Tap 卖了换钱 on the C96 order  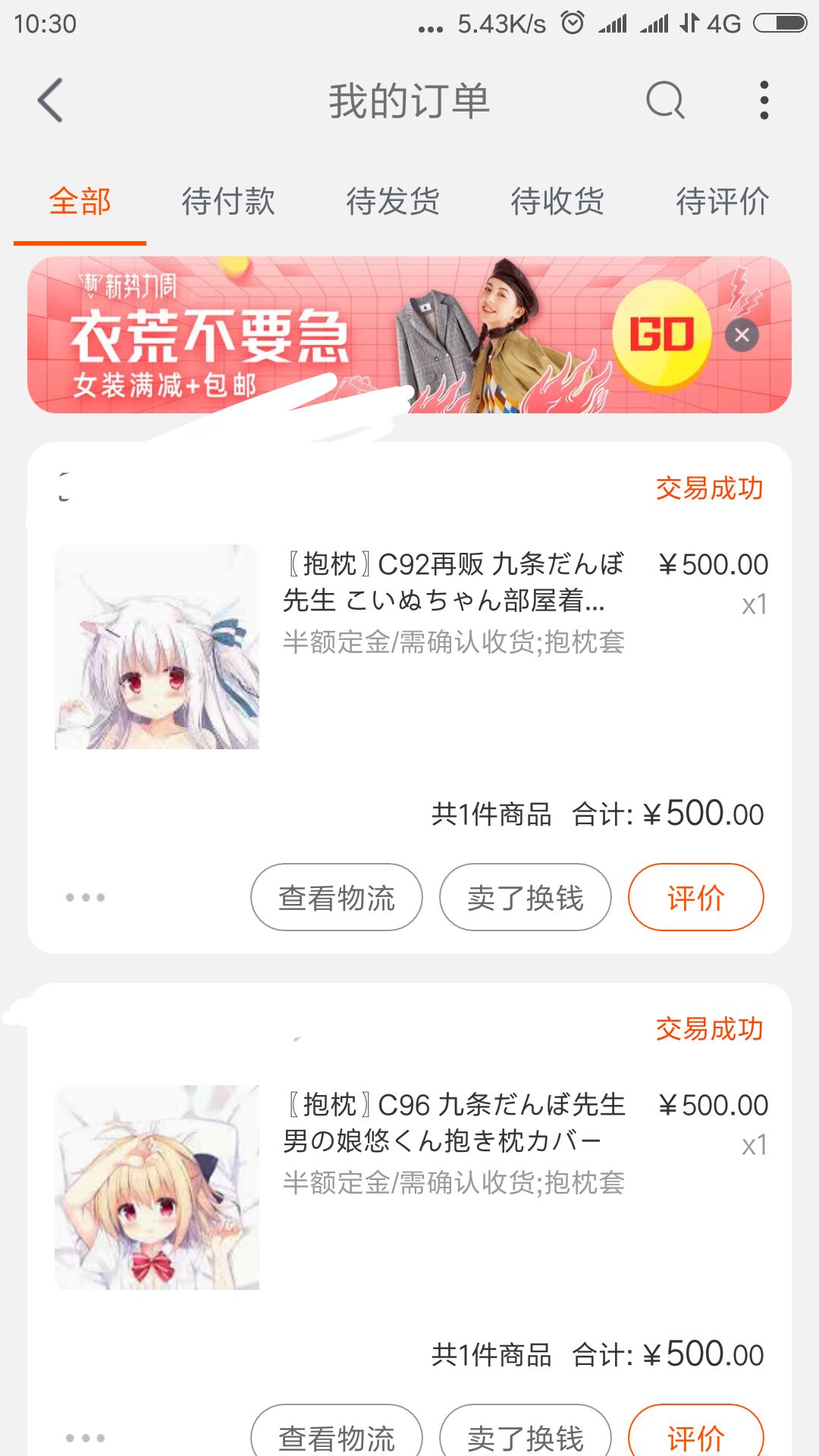[x=525, y=1436]
